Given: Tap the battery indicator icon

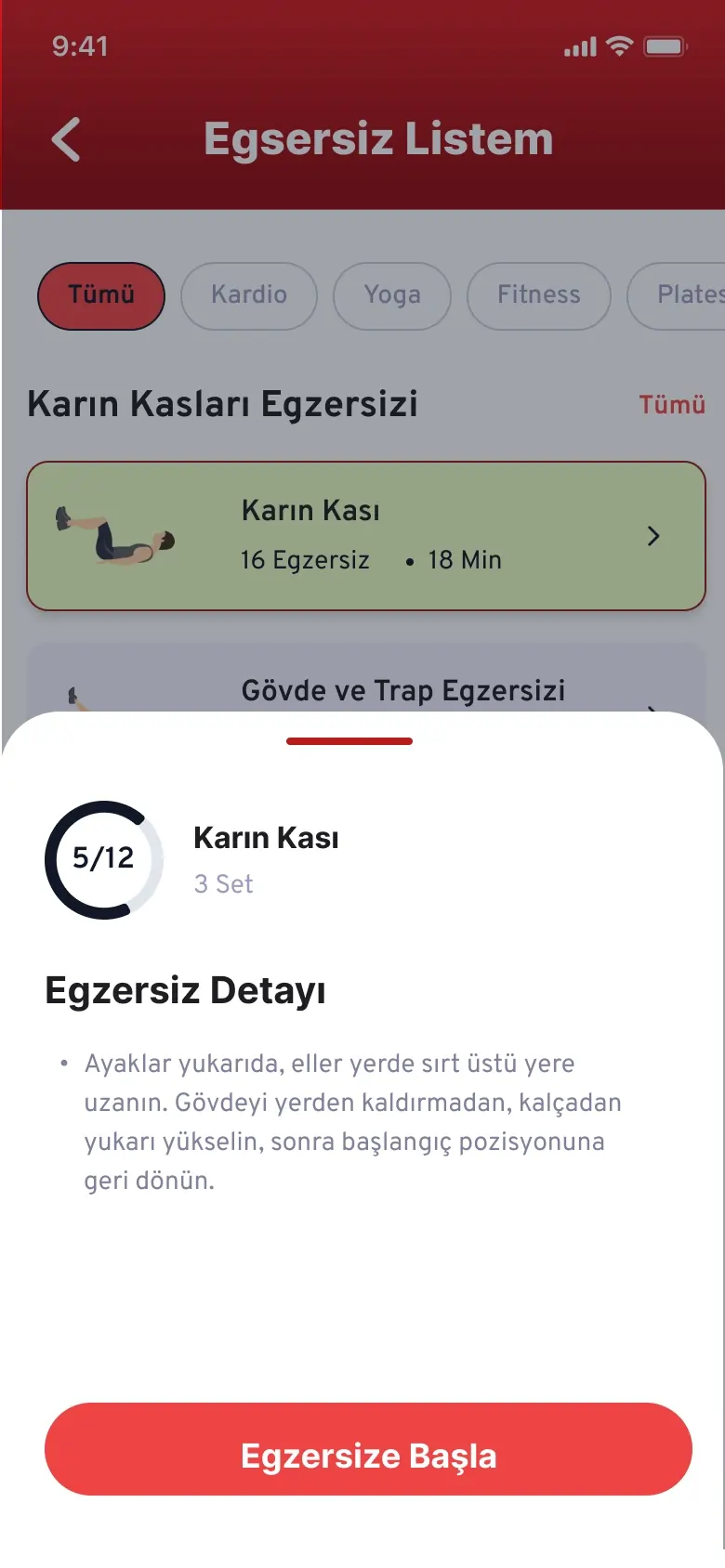Looking at the screenshot, I should click(664, 45).
